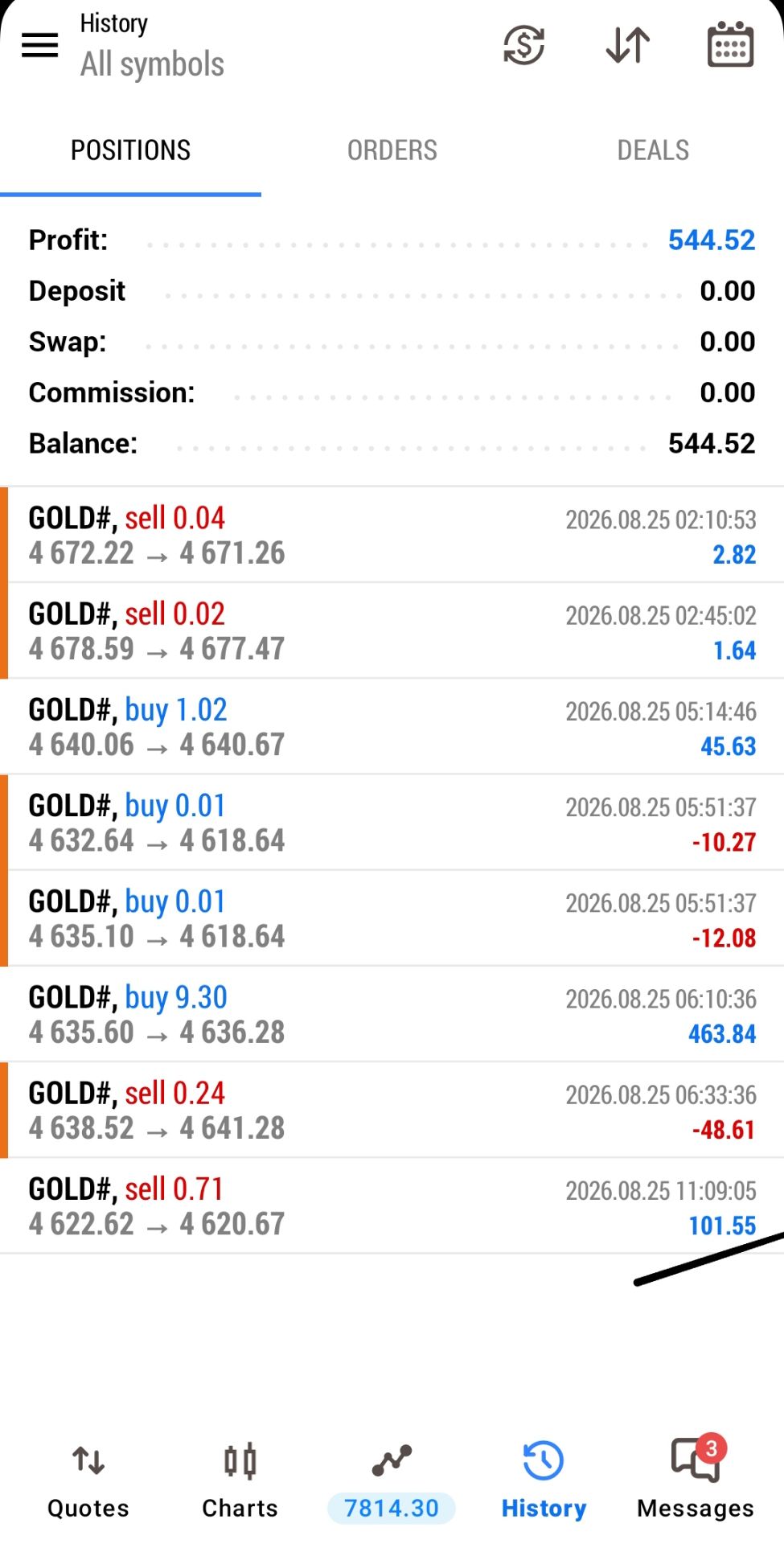
Task: Open the position with loss -12.08
Action: click(x=392, y=918)
